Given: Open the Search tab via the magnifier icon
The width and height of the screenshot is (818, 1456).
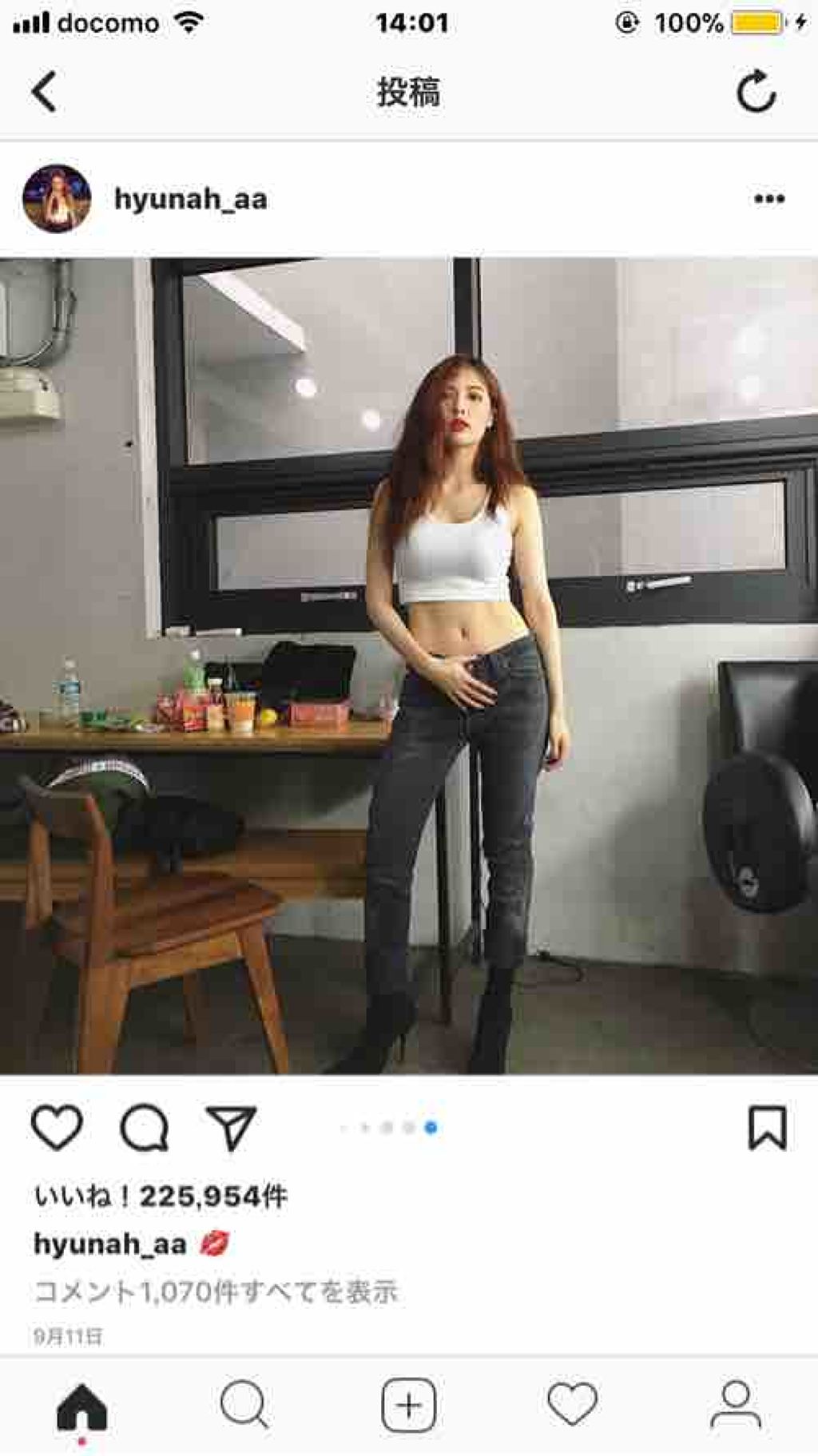Looking at the screenshot, I should [245, 1403].
